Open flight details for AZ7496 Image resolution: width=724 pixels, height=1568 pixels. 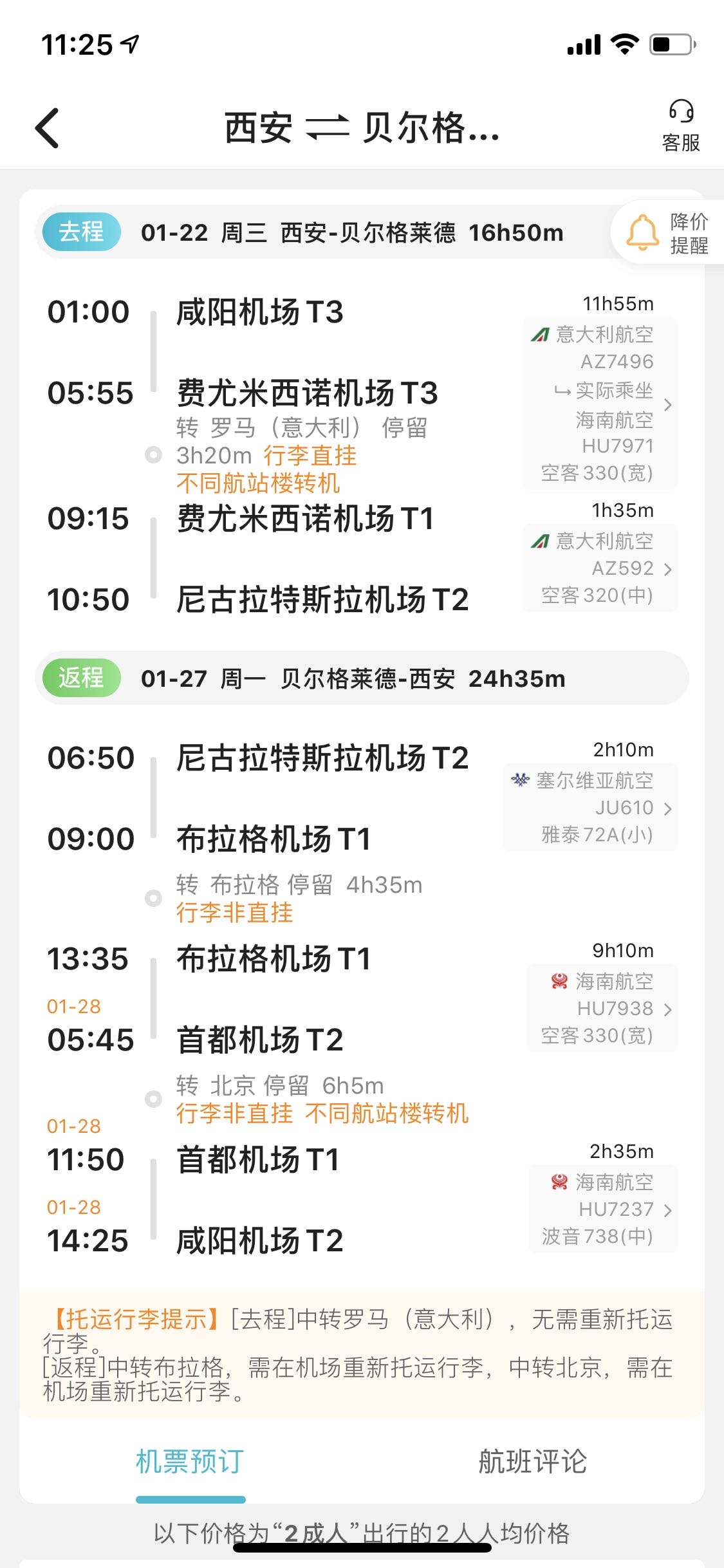[600, 404]
